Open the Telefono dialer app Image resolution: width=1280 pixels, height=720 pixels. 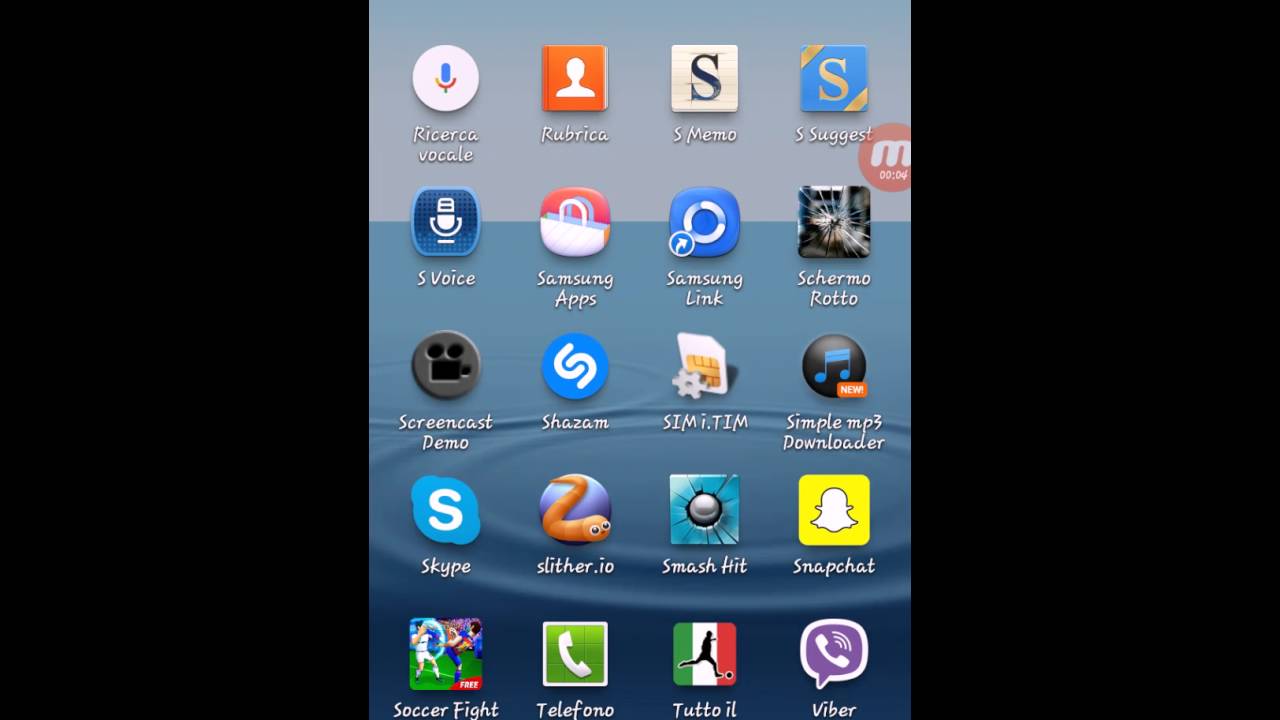575,654
